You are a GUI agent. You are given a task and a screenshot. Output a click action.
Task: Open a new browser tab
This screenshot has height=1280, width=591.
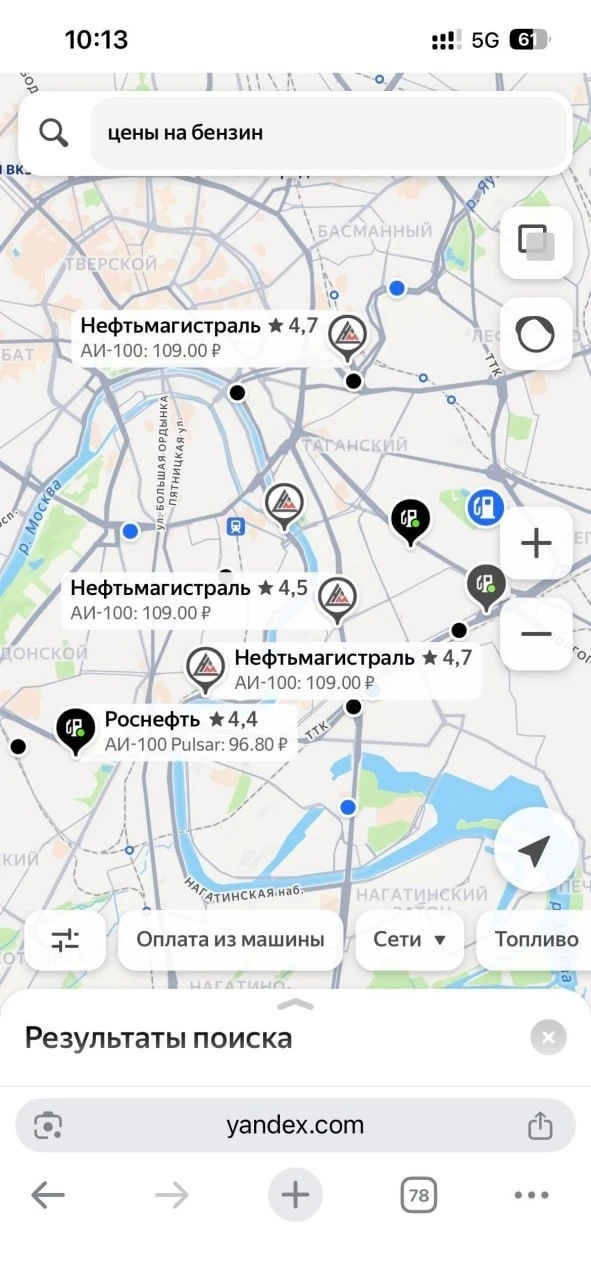click(295, 1195)
